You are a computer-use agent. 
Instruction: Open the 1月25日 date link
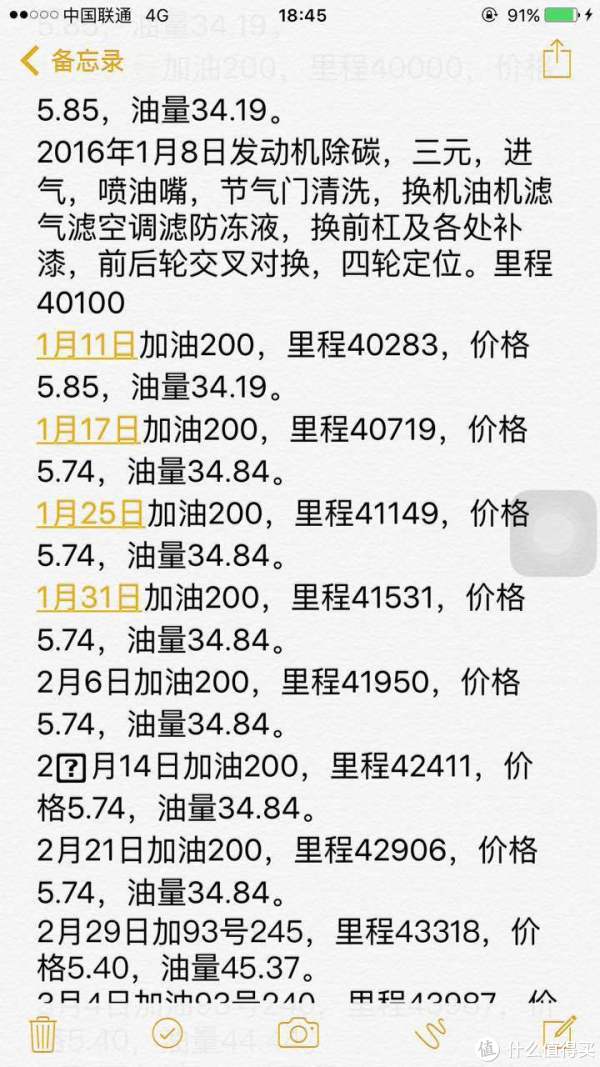click(90, 514)
